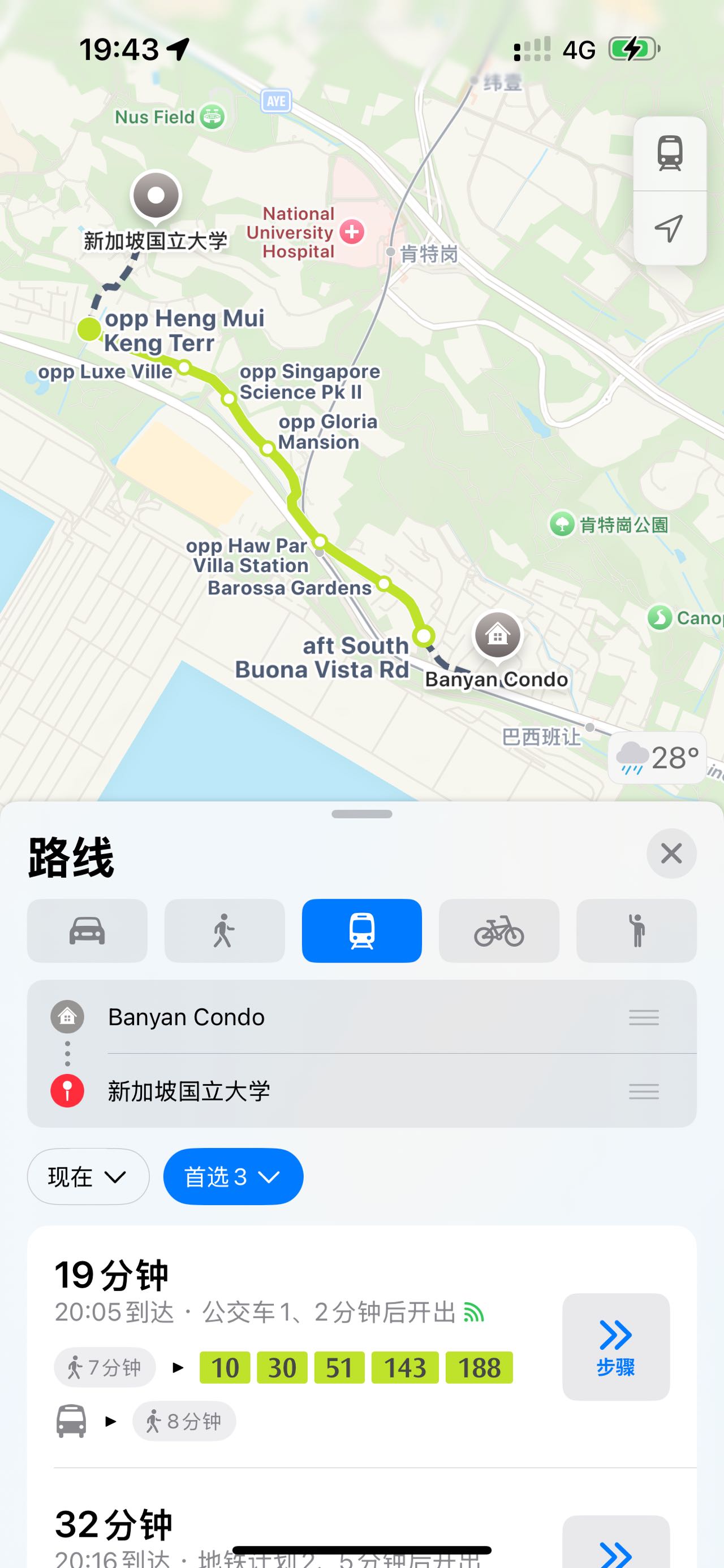Select the public transit mode tab
This screenshot has height=1568, width=724.
click(361, 931)
